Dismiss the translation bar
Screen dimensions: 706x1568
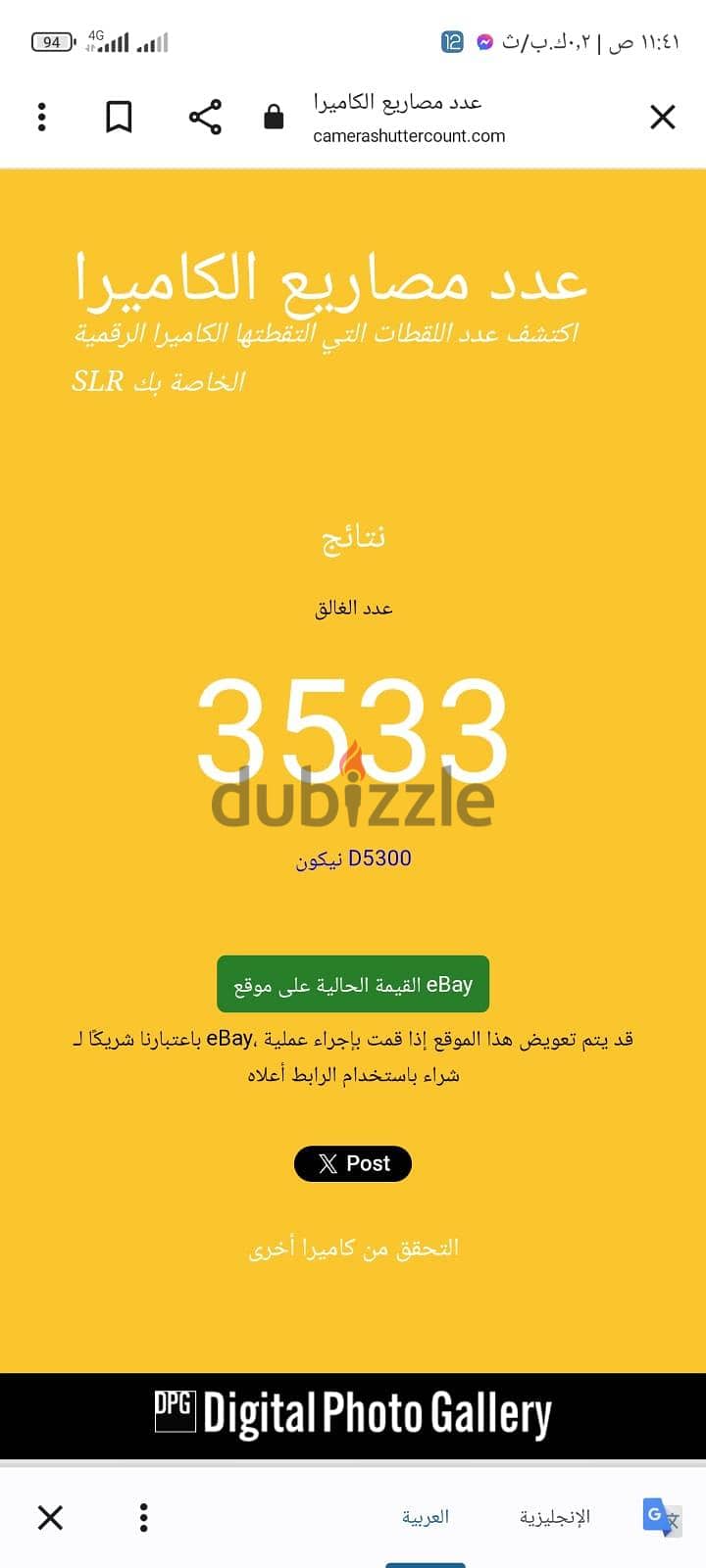point(50,1517)
